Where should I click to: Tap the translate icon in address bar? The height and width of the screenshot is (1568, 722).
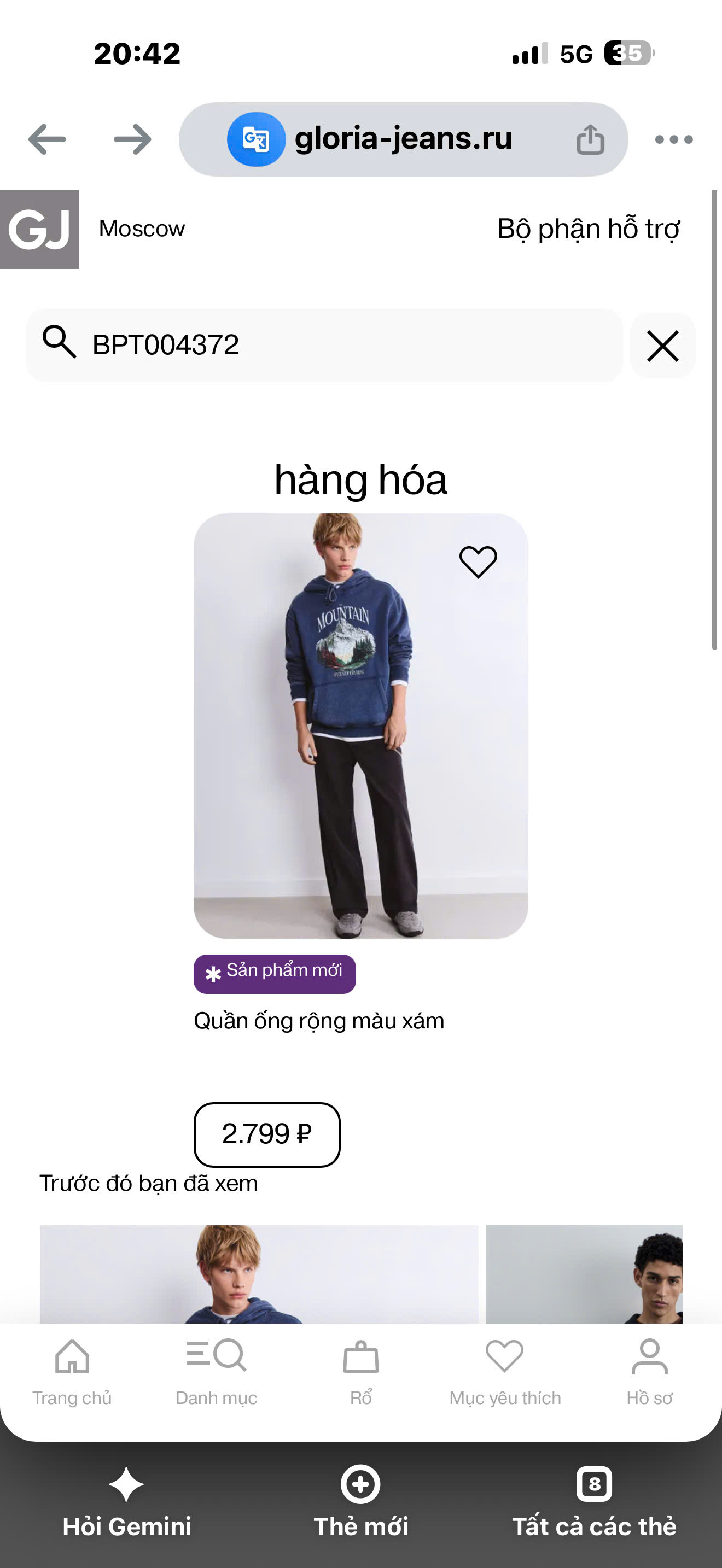tap(257, 139)
